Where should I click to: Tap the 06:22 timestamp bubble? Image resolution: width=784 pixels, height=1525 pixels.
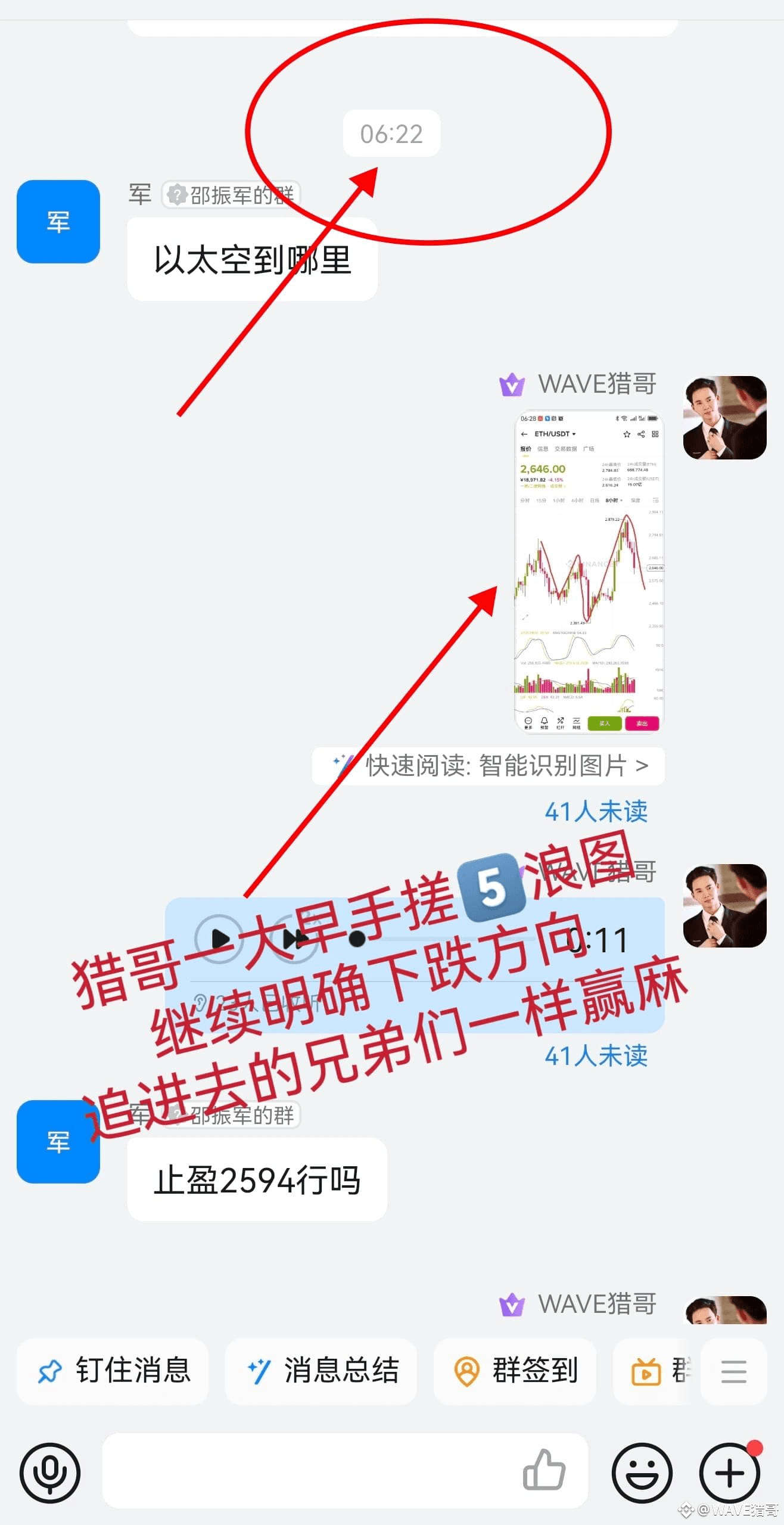[391, 133]
